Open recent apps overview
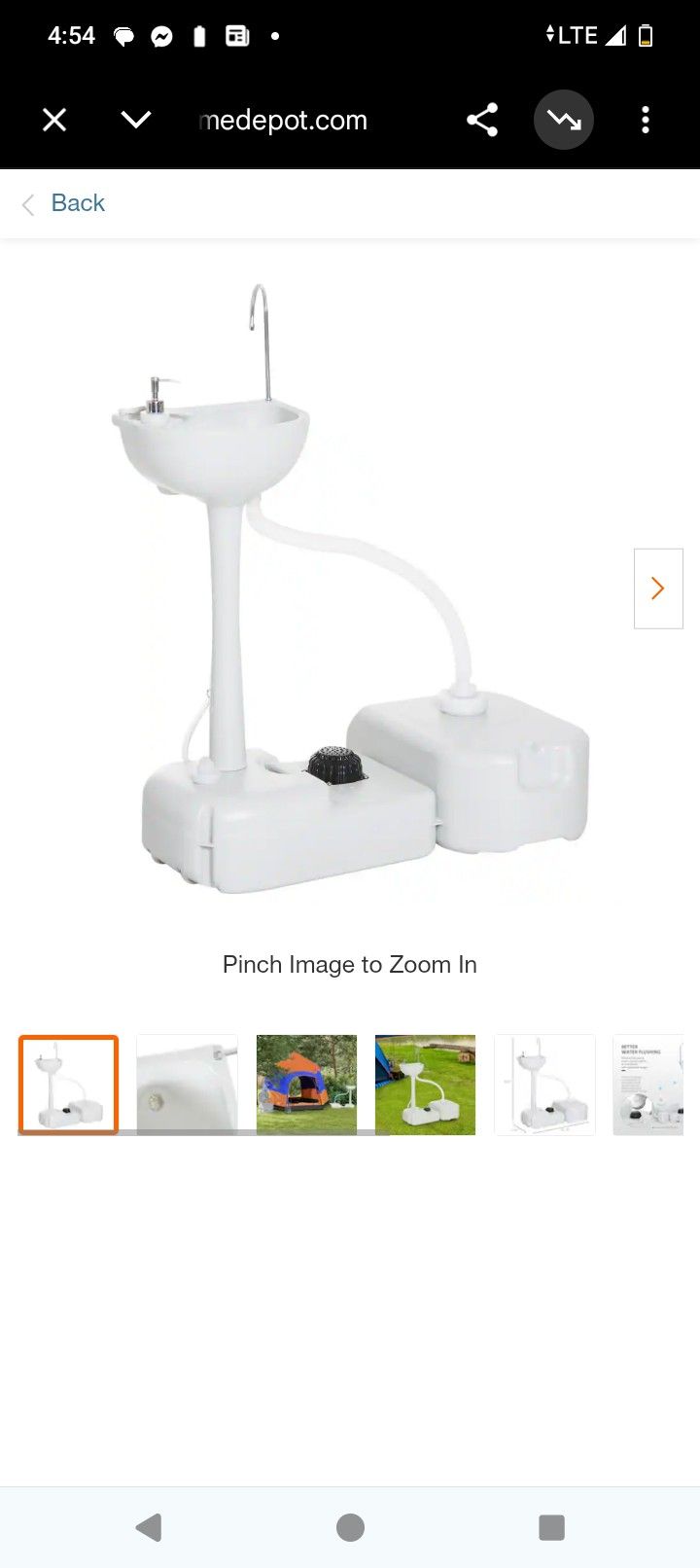Image resolution: width=700 pixels, height=1568 pixels. pos(551,1527)
